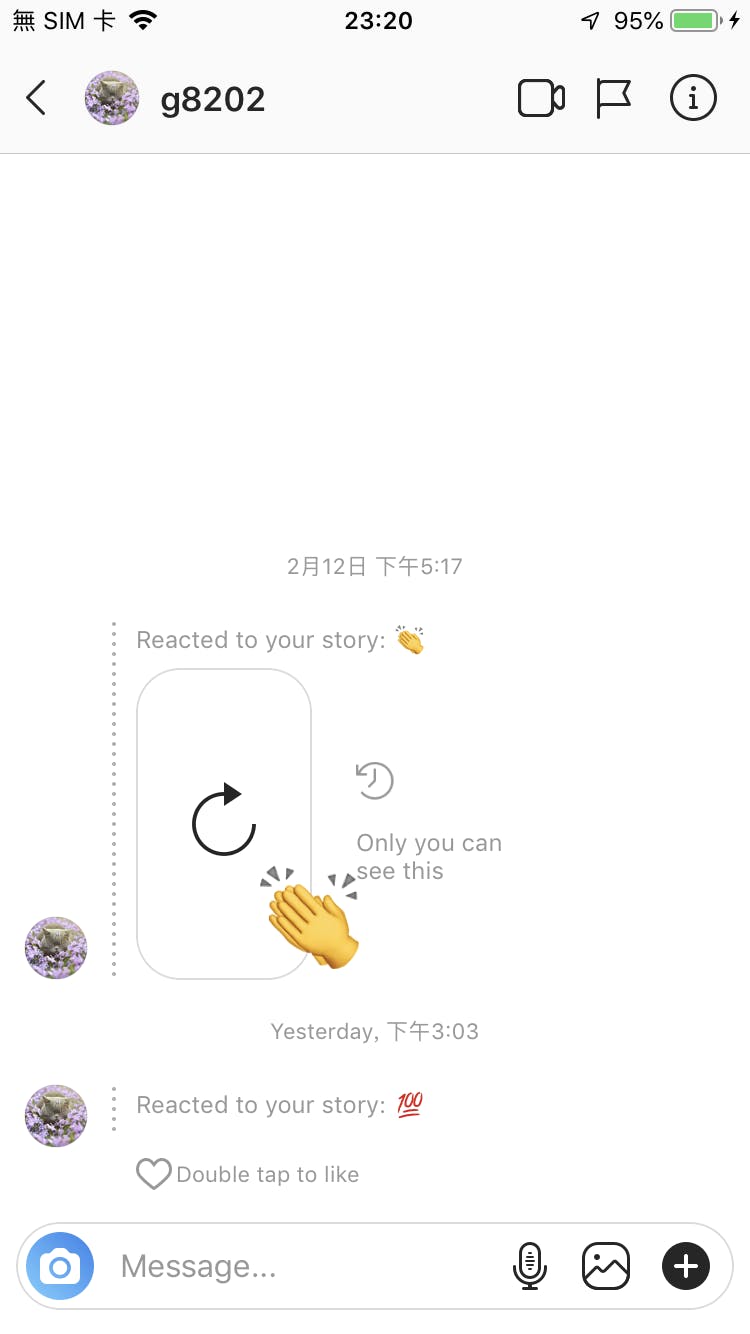
Task: Go back to the message list
Action: pos(36,98)
